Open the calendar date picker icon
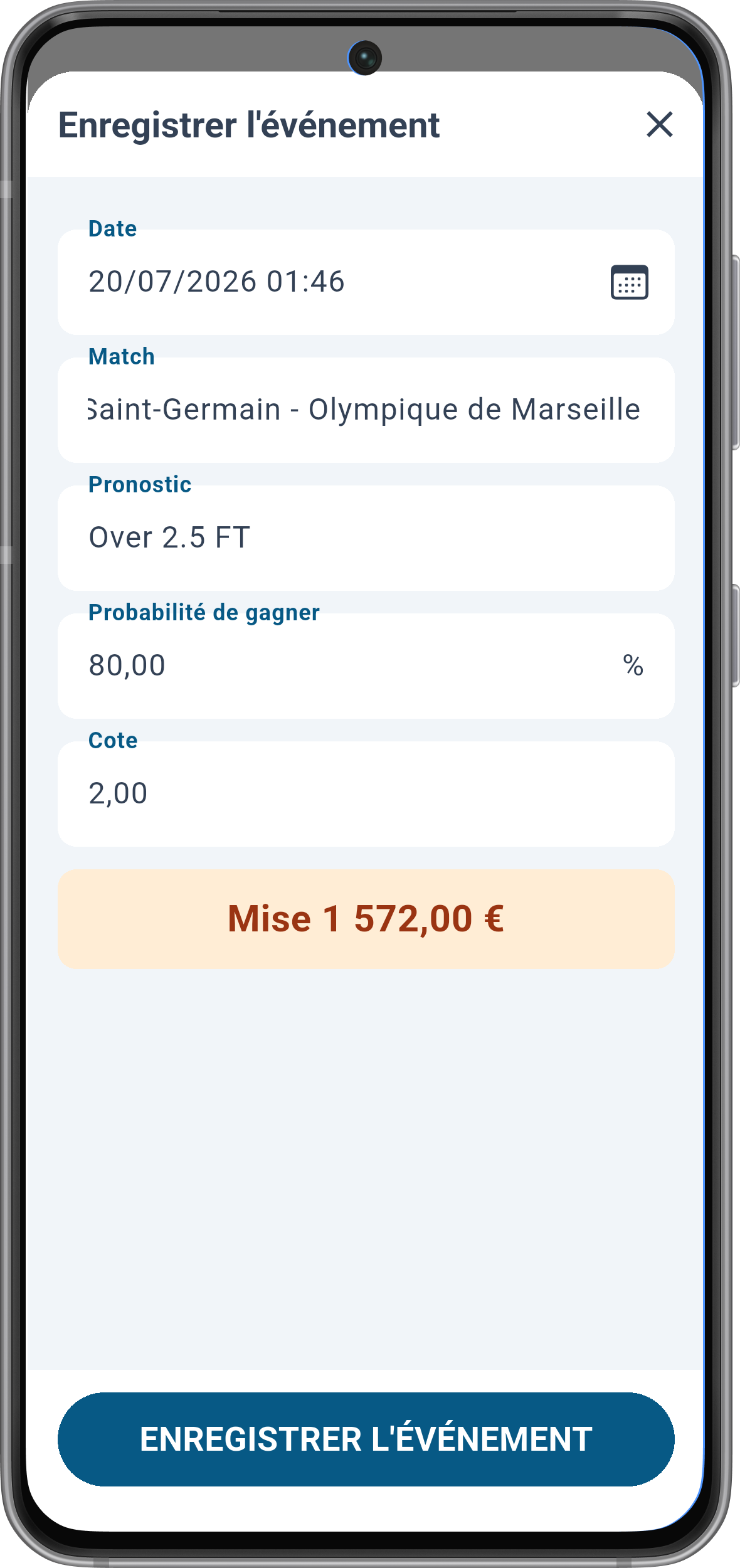The image size is (740, 1568). pos(630,282)
